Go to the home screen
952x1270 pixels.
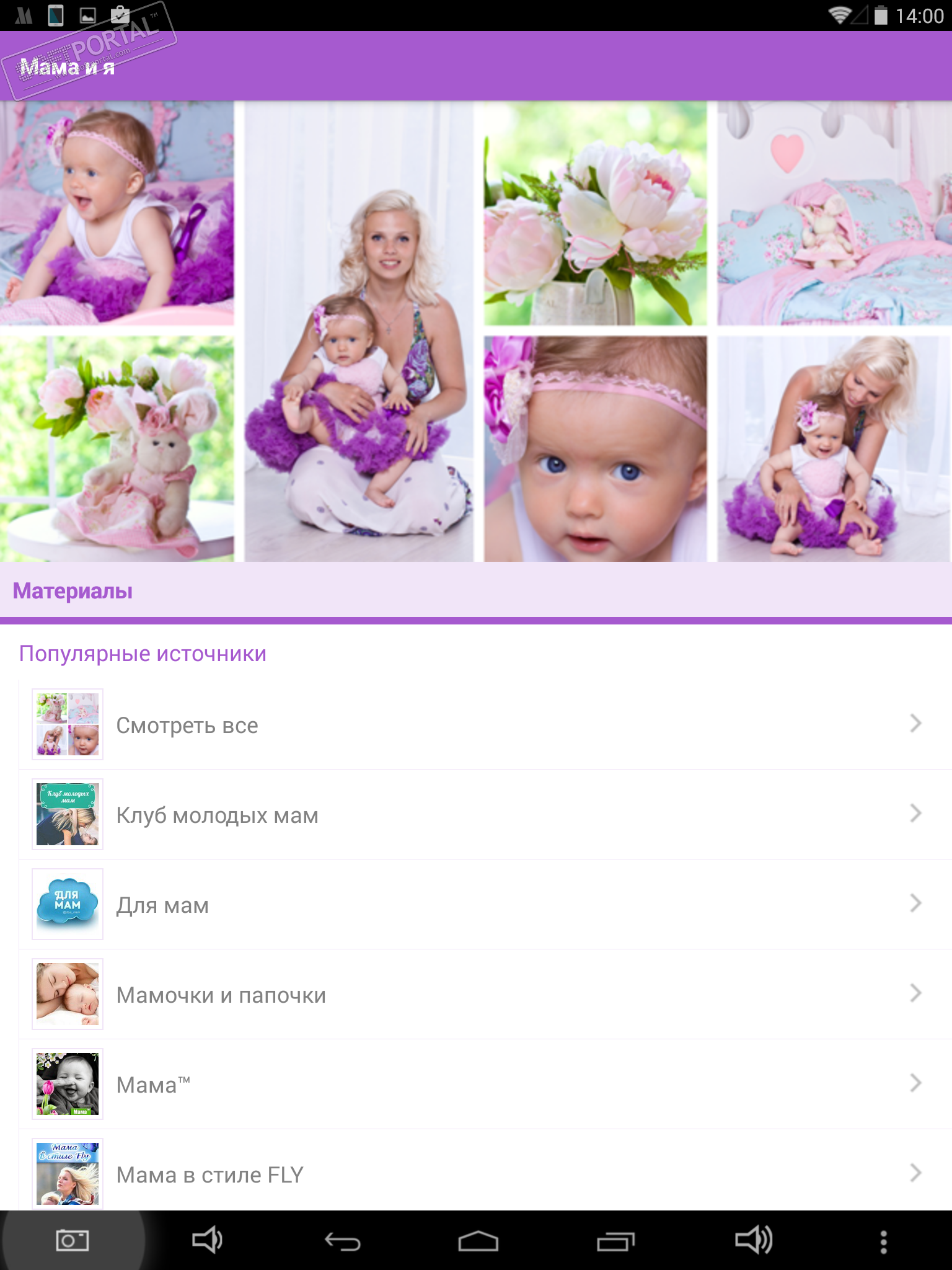pyautogui.click(x=478, y=1241)
